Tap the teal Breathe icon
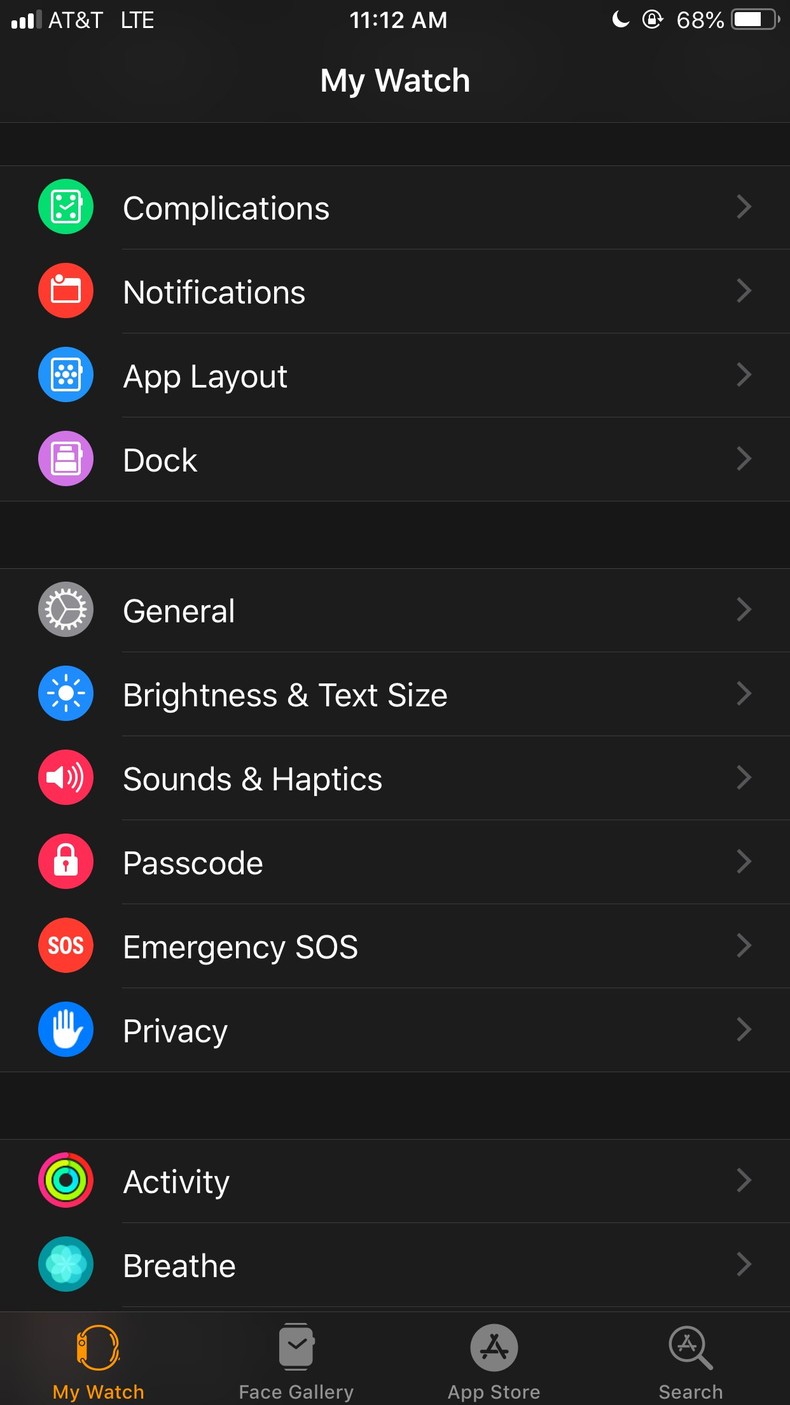 click(x=65, y=1264)
